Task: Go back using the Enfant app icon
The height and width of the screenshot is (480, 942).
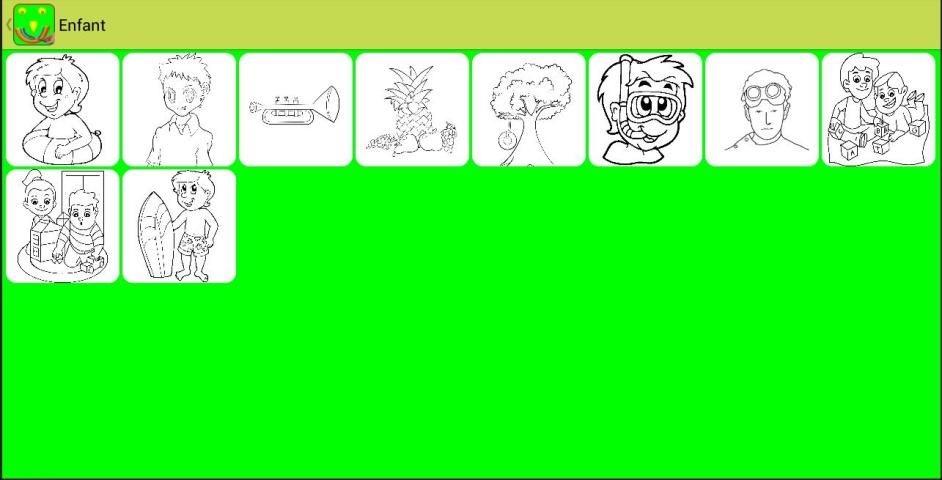Action: tap(32, 24)
